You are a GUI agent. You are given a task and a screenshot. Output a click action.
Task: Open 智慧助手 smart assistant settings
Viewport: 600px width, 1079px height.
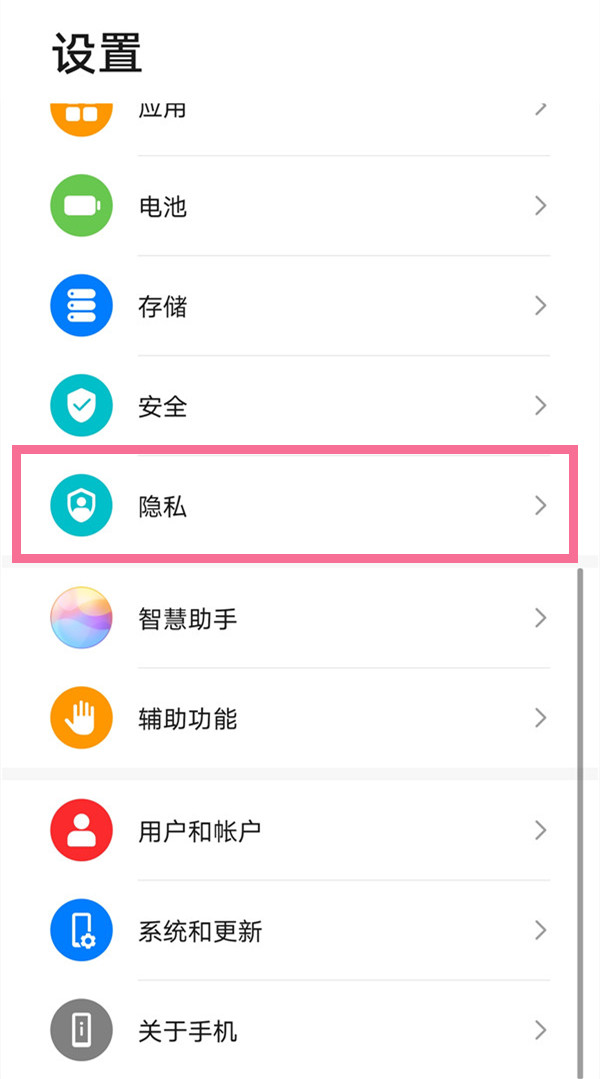[x=300, y=619]
